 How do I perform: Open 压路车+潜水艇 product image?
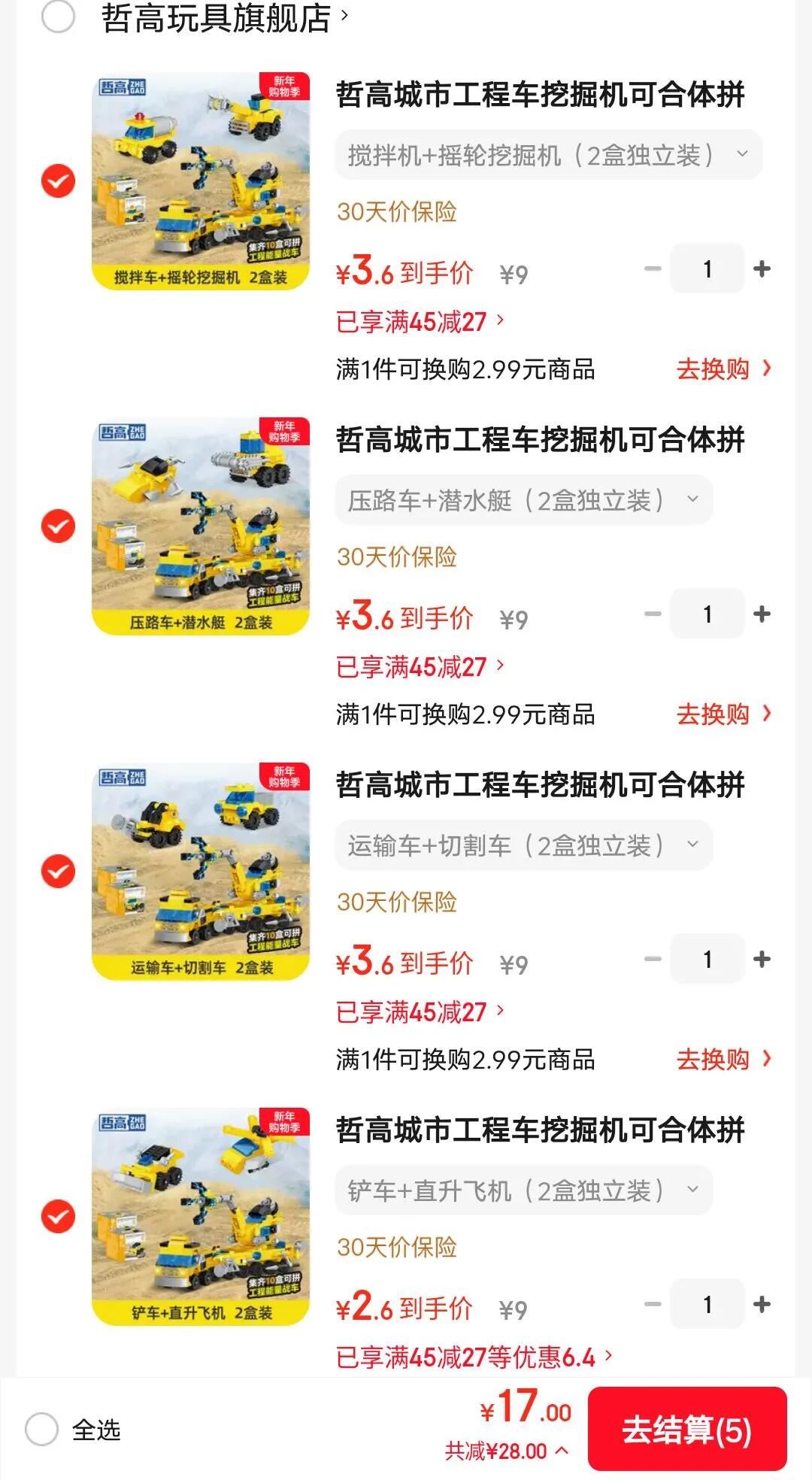[x=201, y=526]
